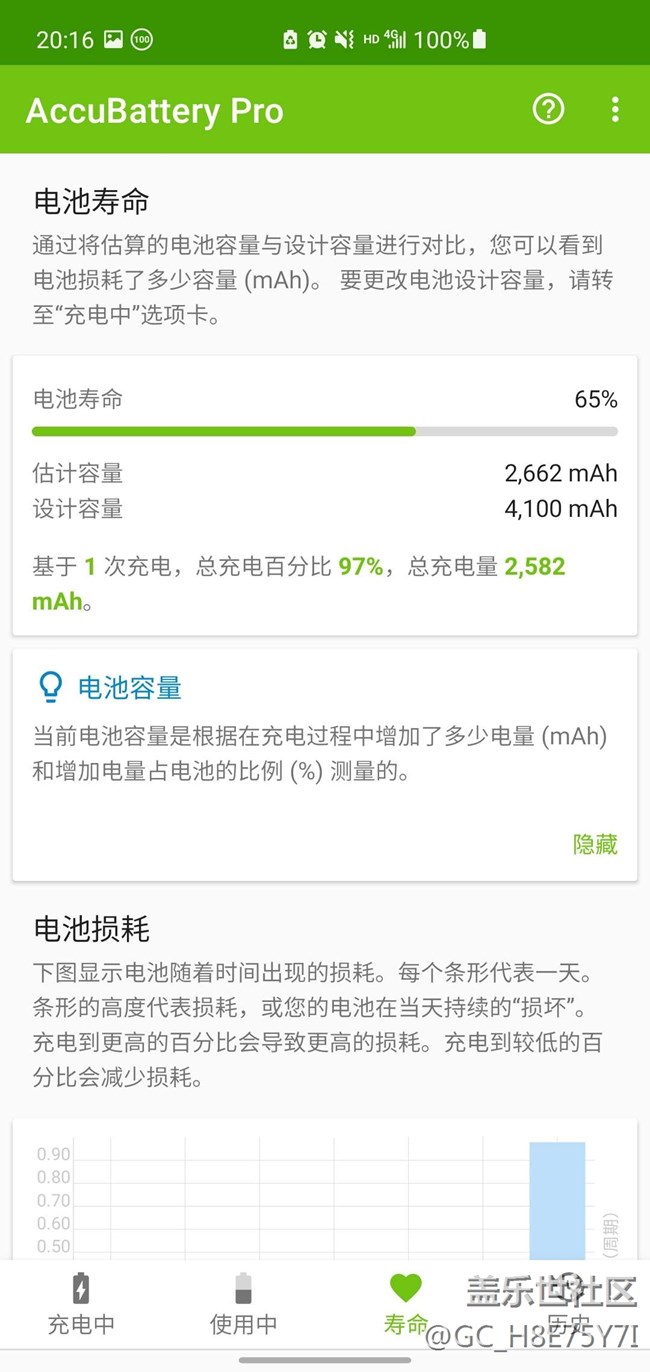Switch to the 充电中 tab
This screenshot has width=650, height=1372.
81,1304
